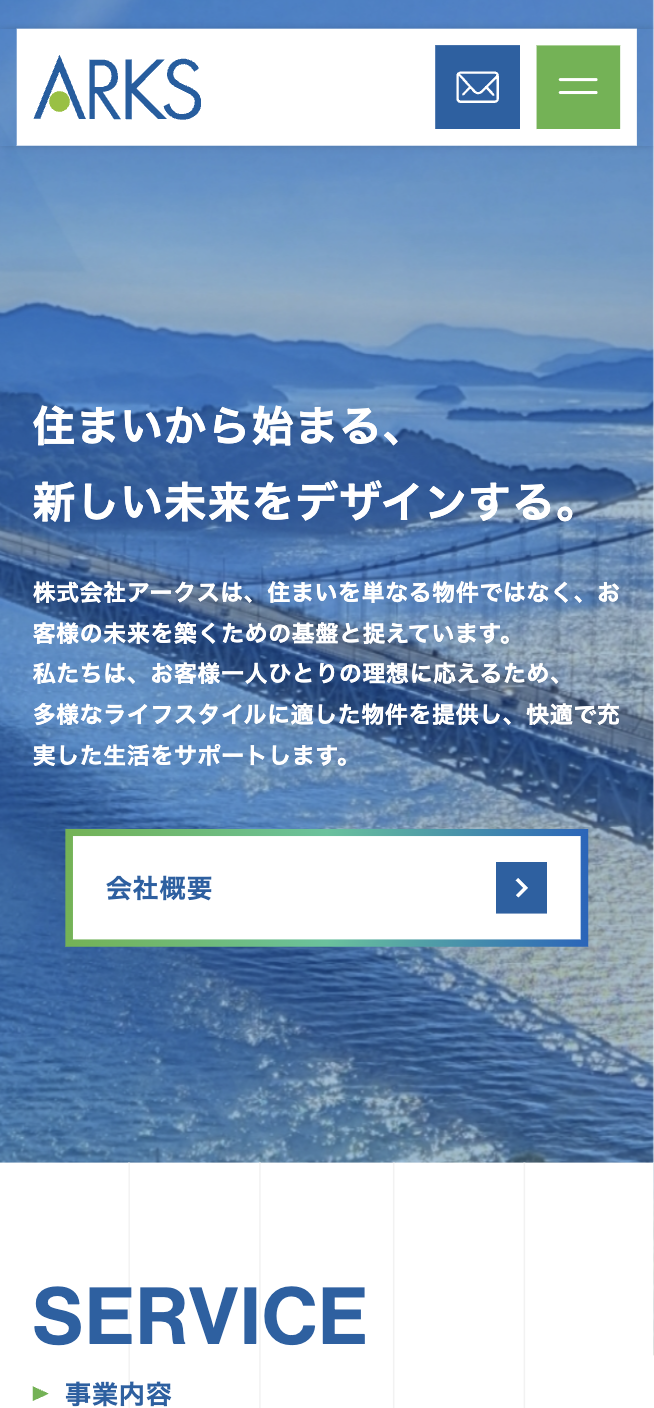
Task: Open the mail contact icon
Action: pos(477,87)
